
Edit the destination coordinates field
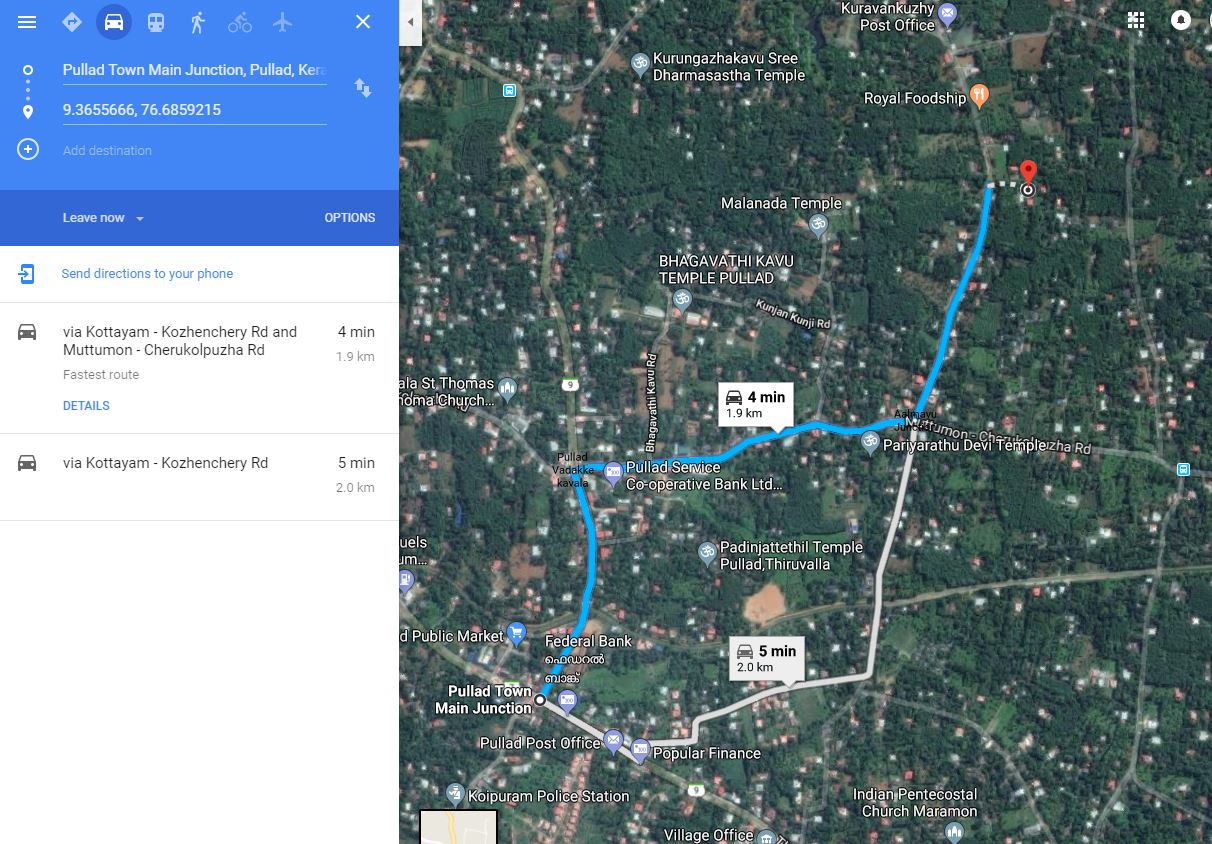pos(194,110)
